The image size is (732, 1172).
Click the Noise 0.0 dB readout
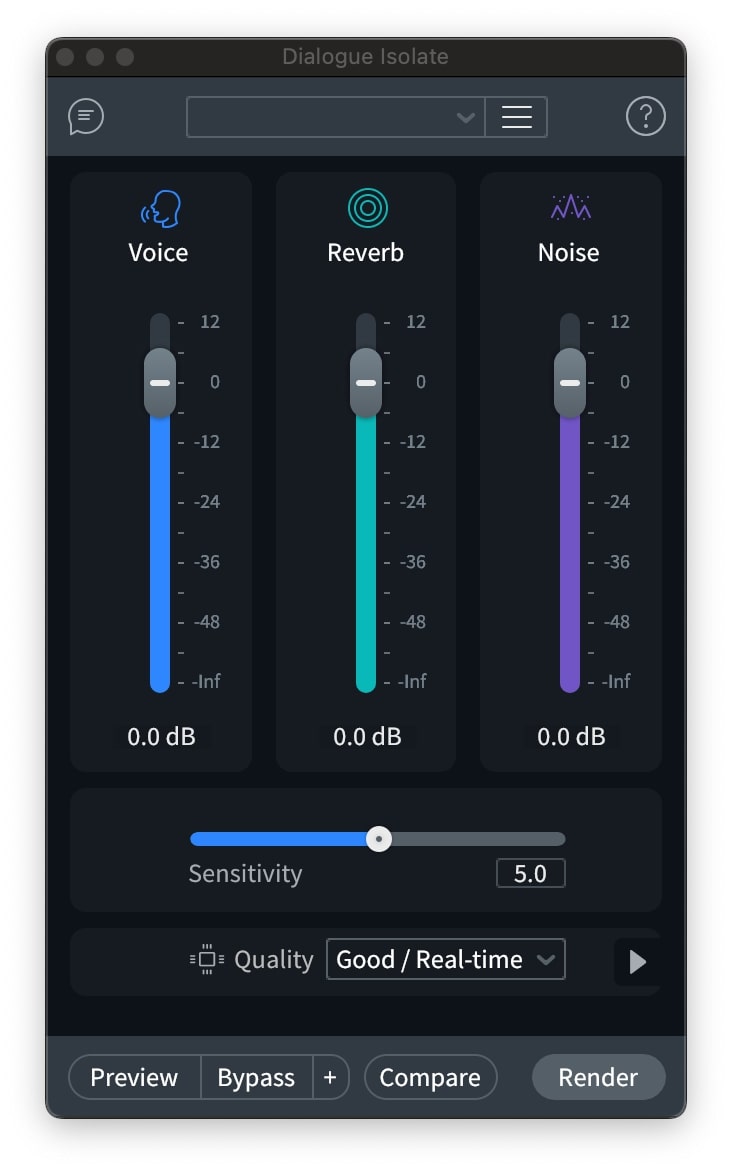570,737
